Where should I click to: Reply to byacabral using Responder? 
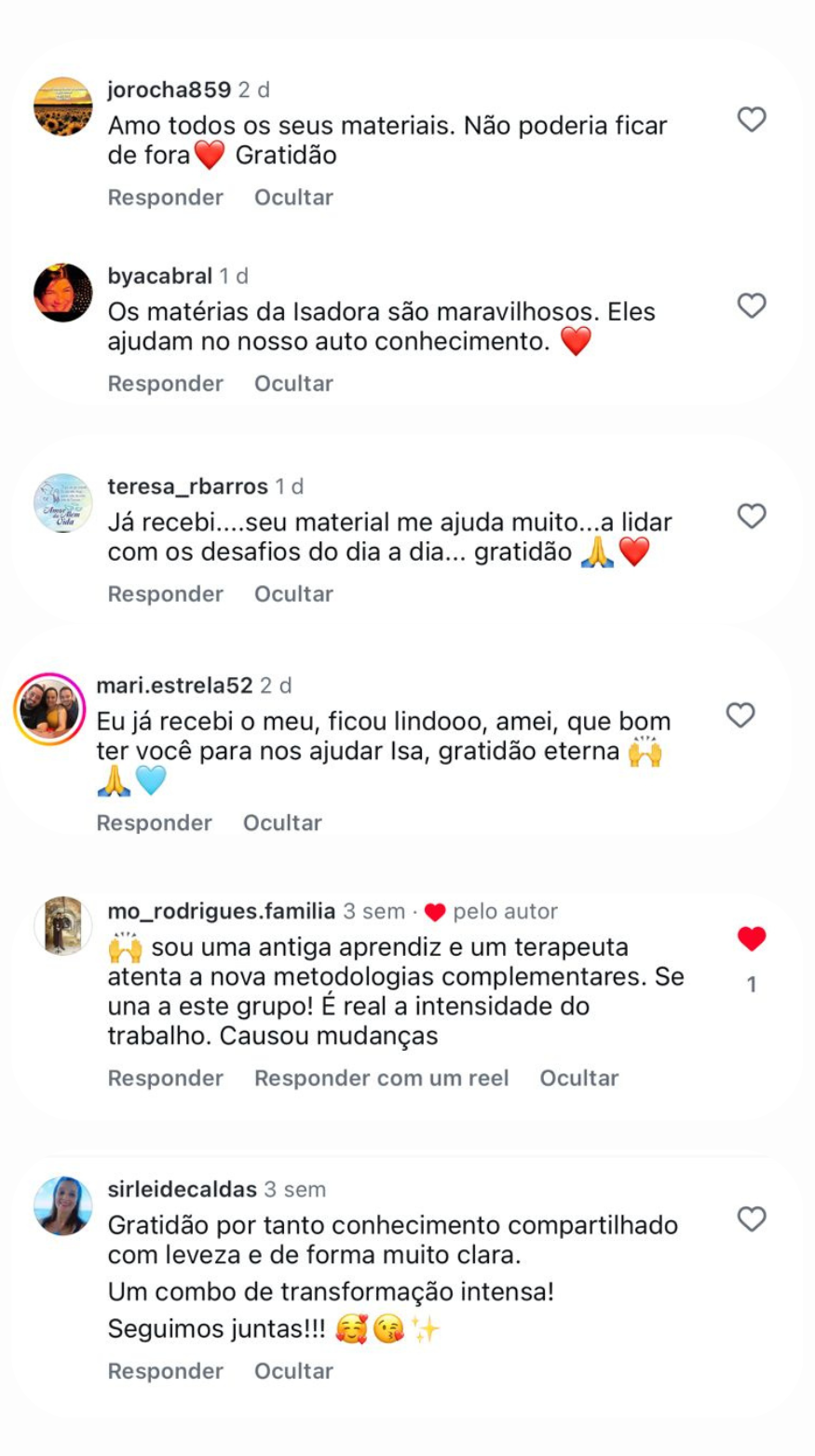165,384
